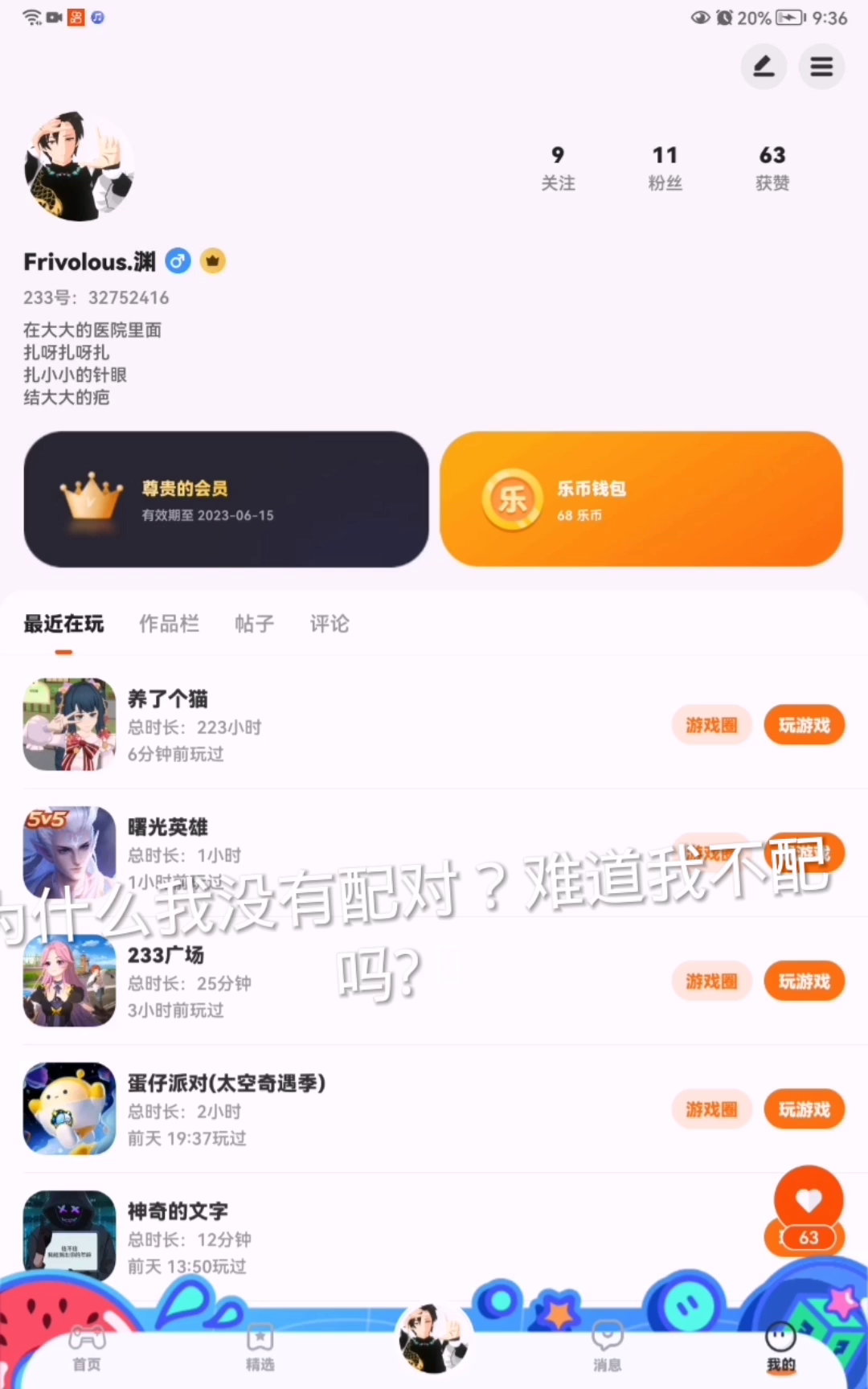The image size is (868, 1389).
Task: Open the 曙光英雄 game entry
Action: 168,828
